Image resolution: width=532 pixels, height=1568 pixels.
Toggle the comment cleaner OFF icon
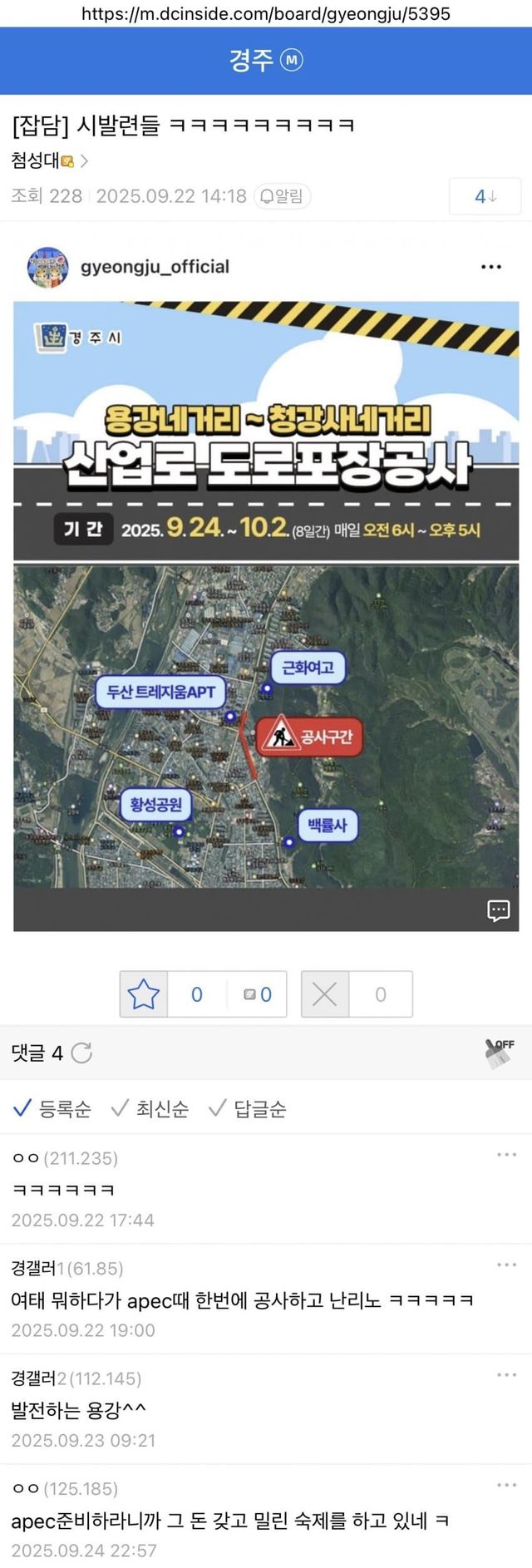pos(499,1053)
